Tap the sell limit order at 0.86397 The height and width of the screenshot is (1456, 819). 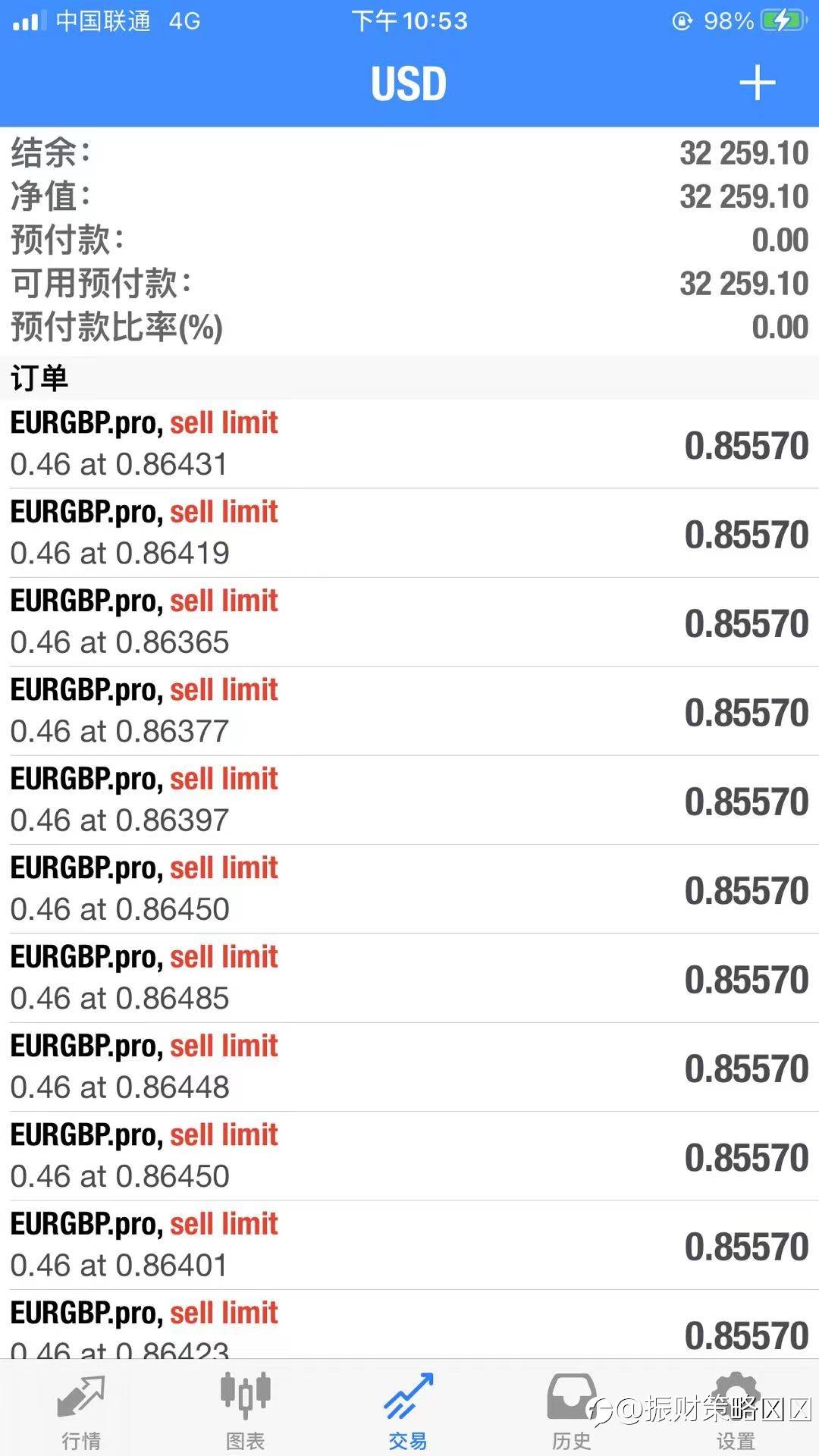[409, 800]
